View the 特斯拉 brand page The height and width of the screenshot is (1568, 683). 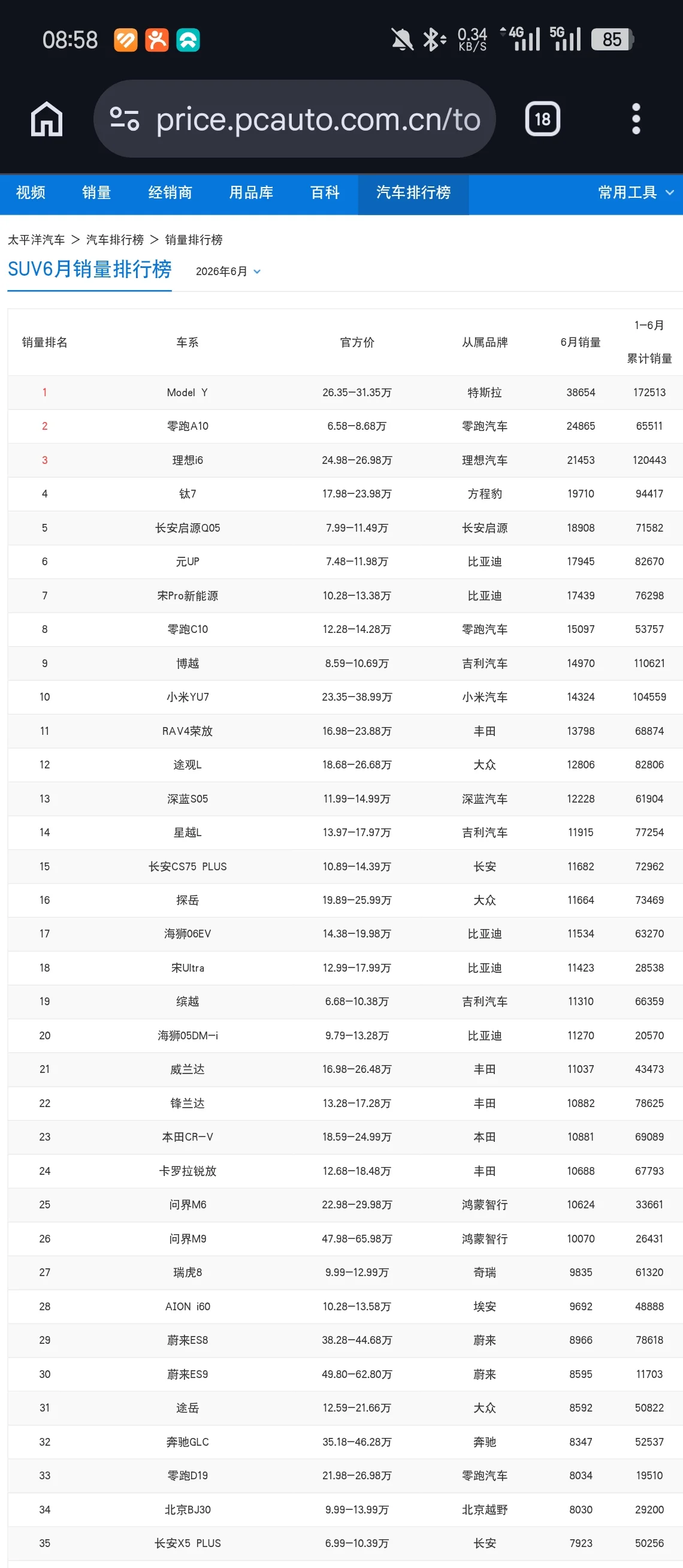485,393
